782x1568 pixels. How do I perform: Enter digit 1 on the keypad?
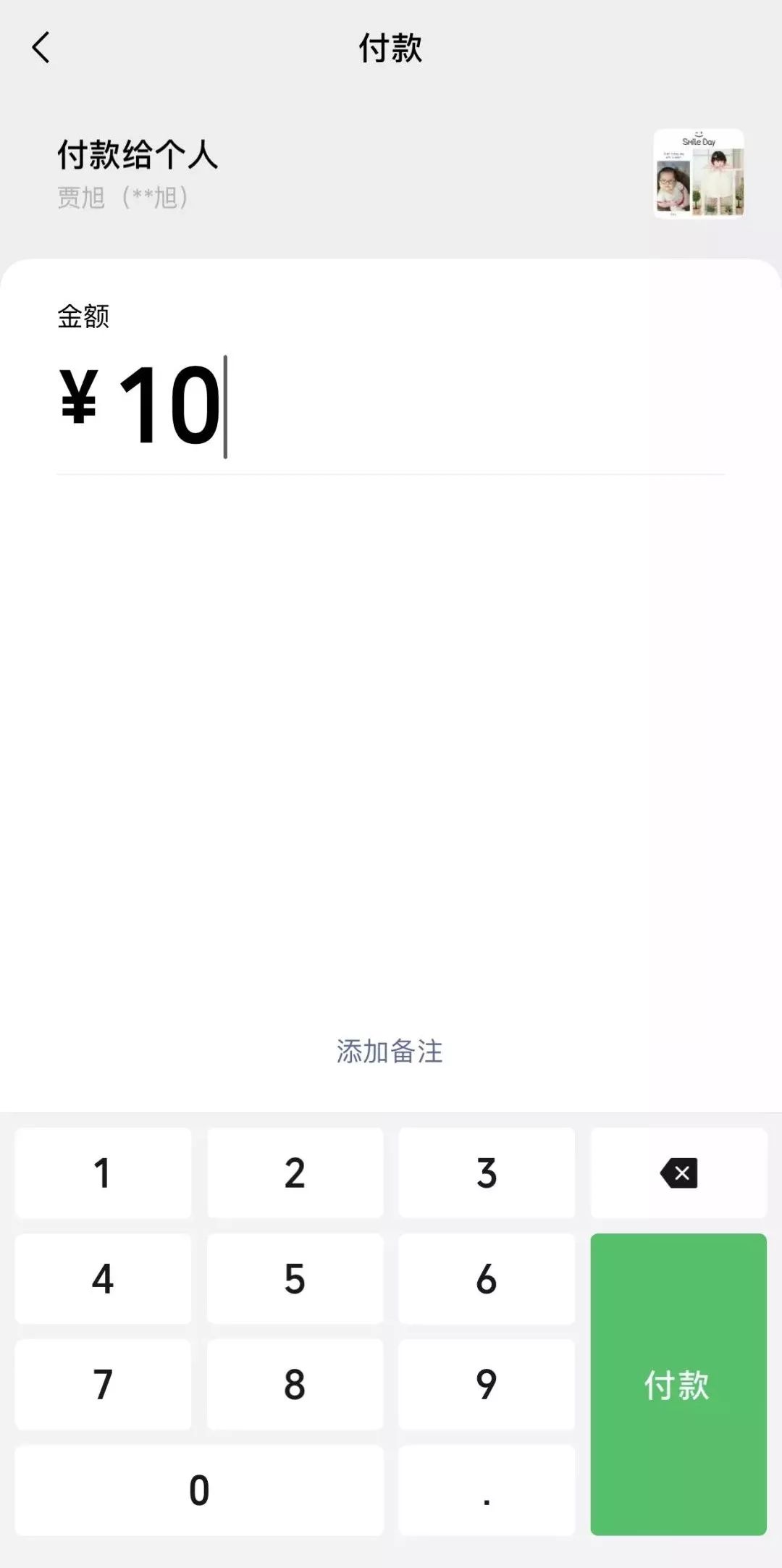103,1173
